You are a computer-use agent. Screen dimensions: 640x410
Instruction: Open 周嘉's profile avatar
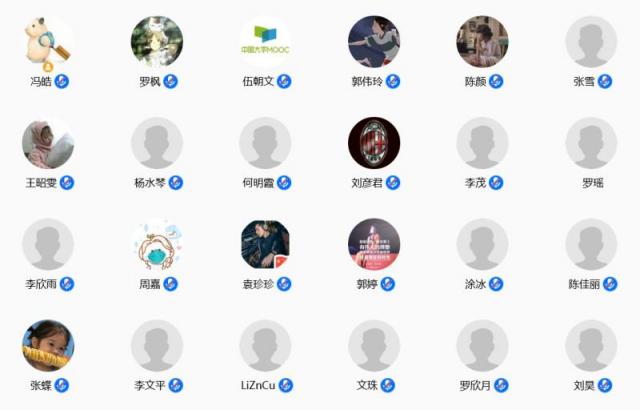157,245
